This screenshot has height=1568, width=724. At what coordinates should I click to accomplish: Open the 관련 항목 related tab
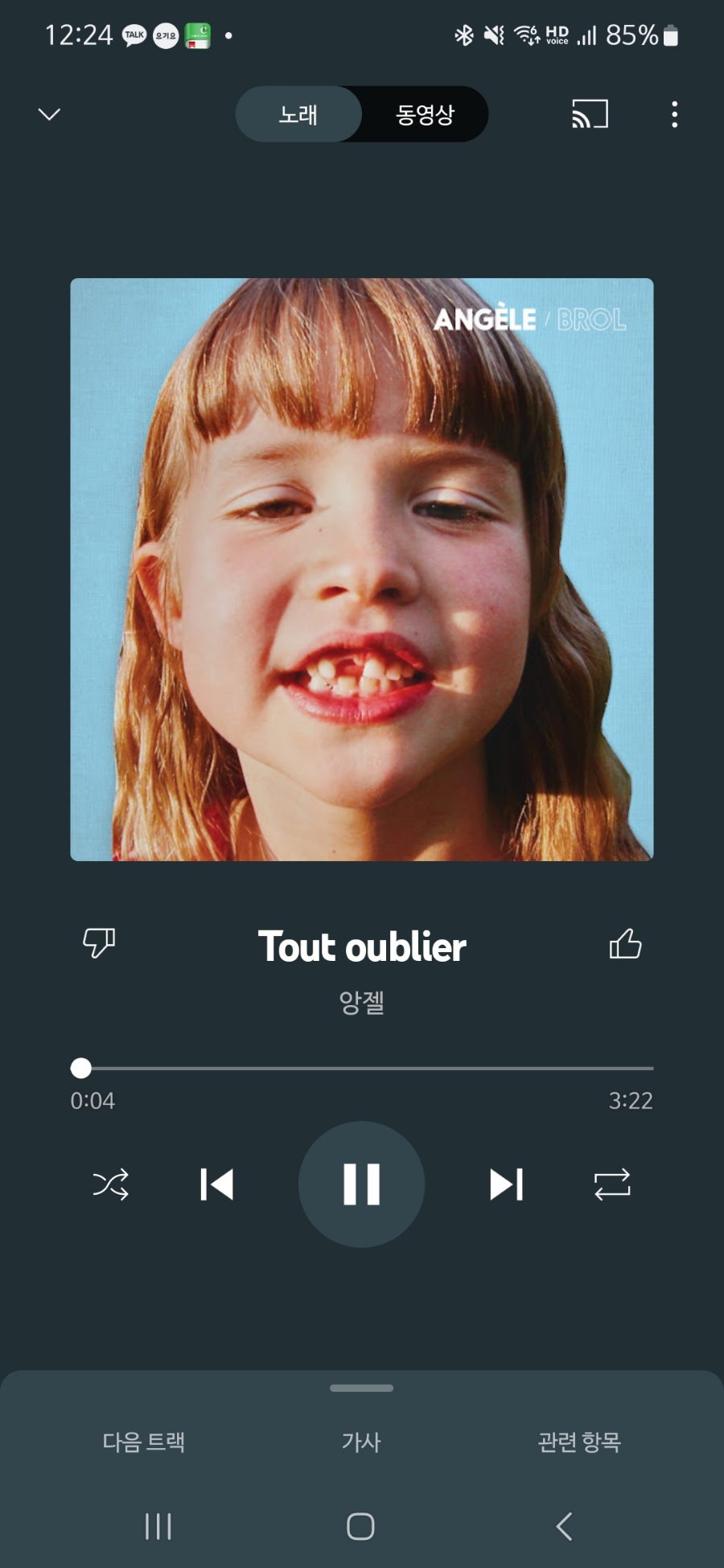pos(579,1442)
